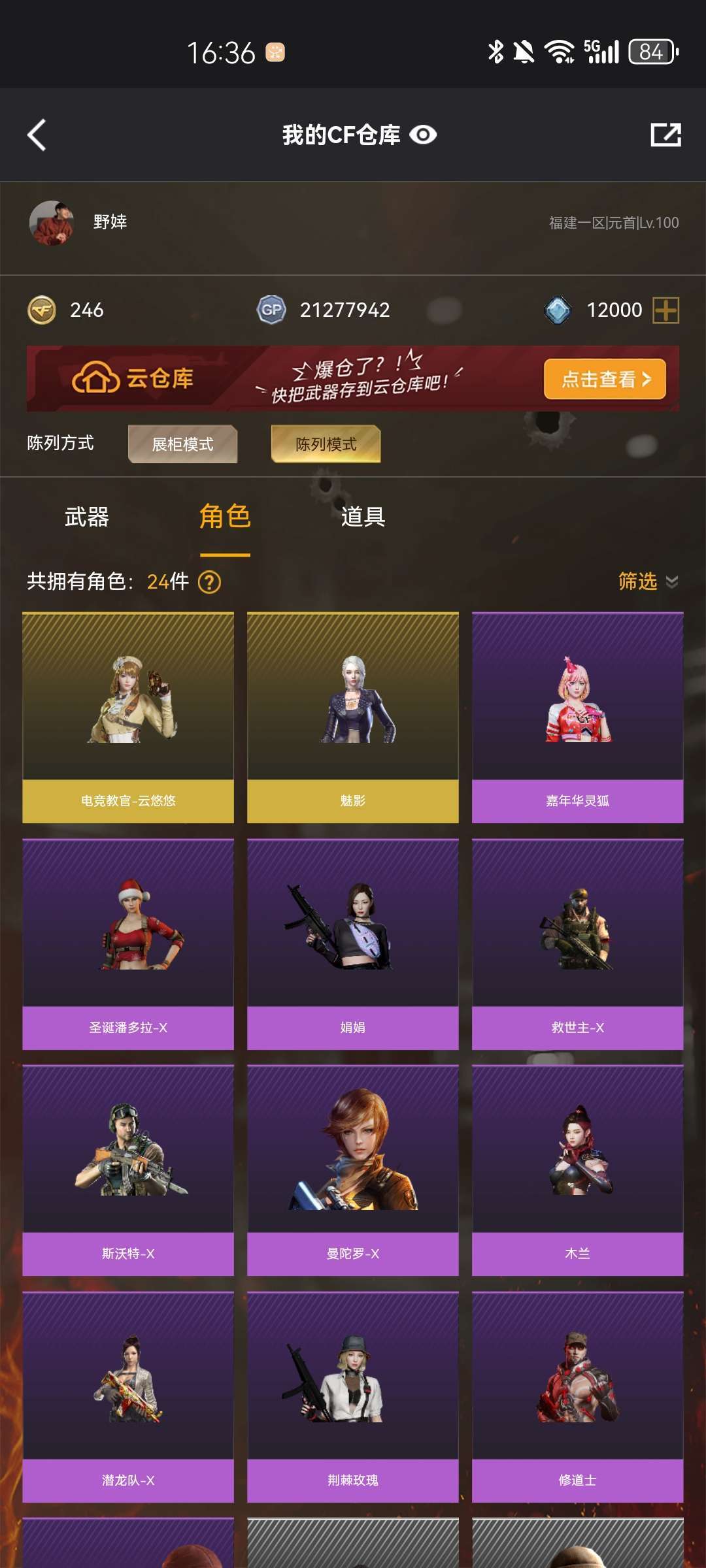Open 荆棘玫瑰 character card
The image size is (706, 1568).
pos(353,1397)
